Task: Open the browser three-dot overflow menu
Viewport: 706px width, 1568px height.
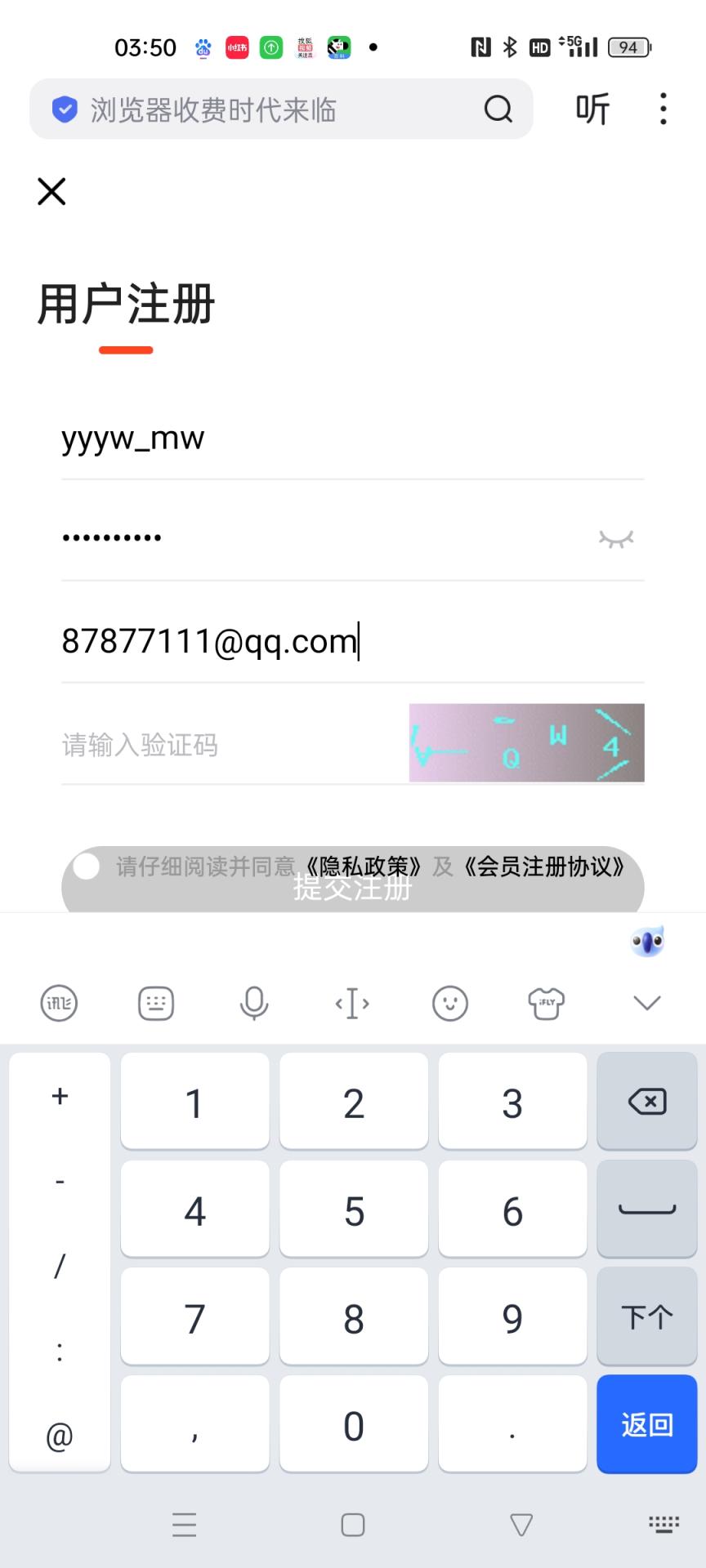Action: 662,109
